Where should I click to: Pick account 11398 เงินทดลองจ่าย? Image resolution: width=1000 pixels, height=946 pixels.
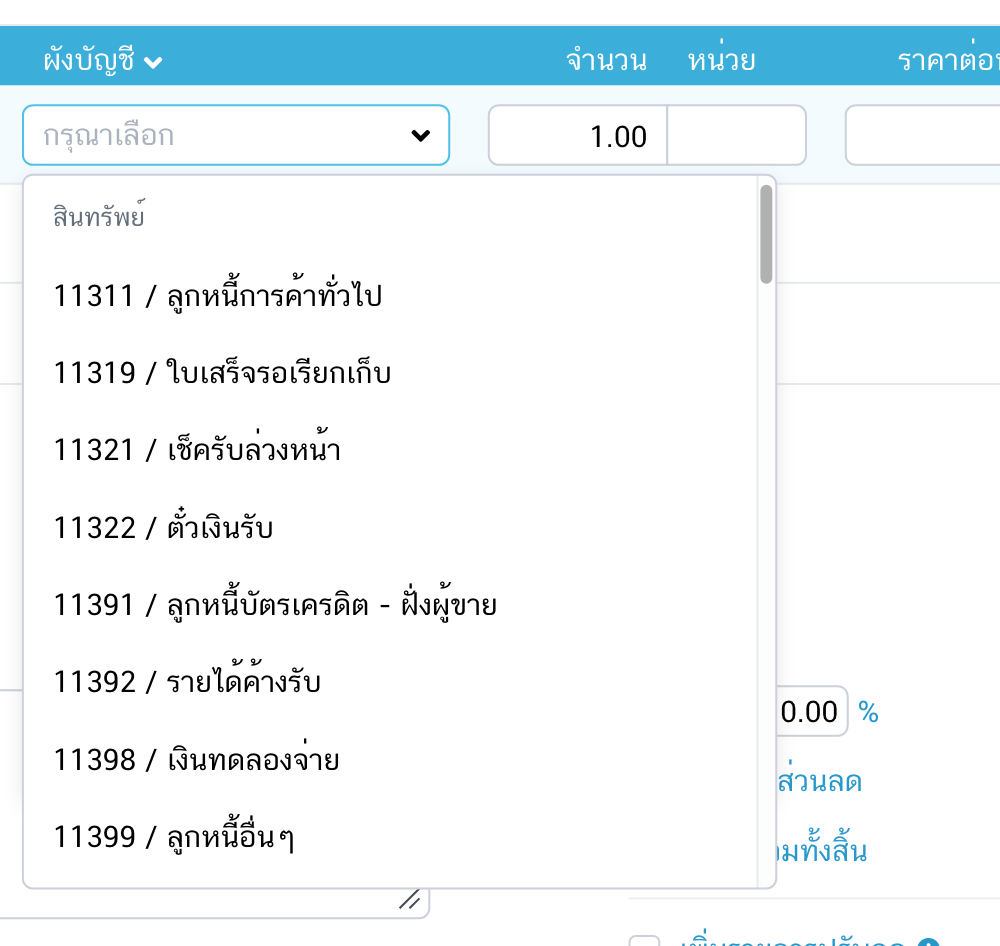tap(196, 760)
